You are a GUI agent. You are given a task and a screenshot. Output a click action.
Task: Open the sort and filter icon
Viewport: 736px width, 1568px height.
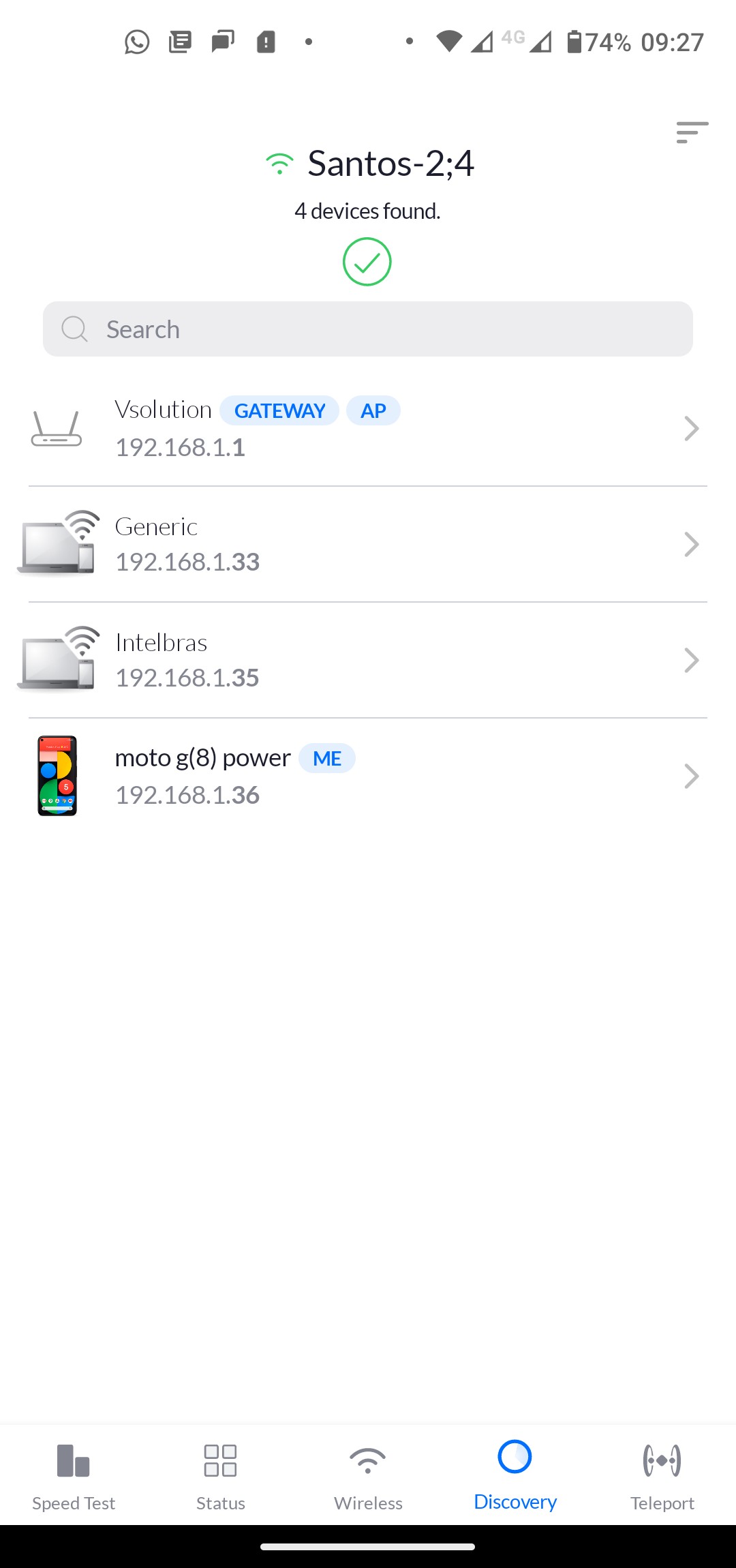[692, 132]
